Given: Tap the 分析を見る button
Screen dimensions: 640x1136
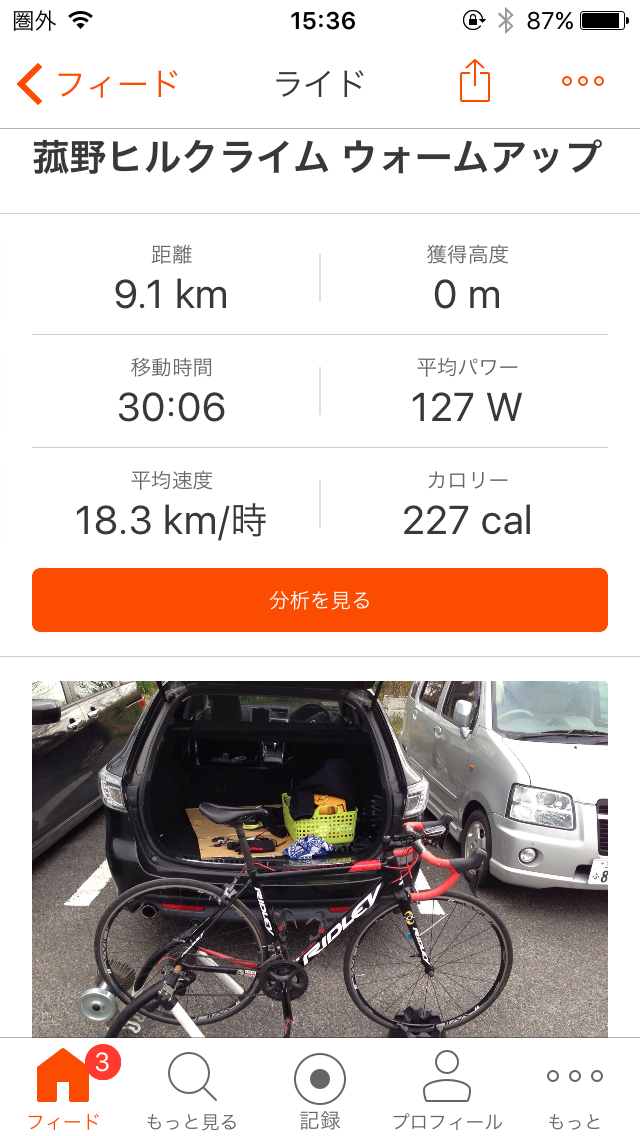Looking at the screenshot, I should coord(320,600).
